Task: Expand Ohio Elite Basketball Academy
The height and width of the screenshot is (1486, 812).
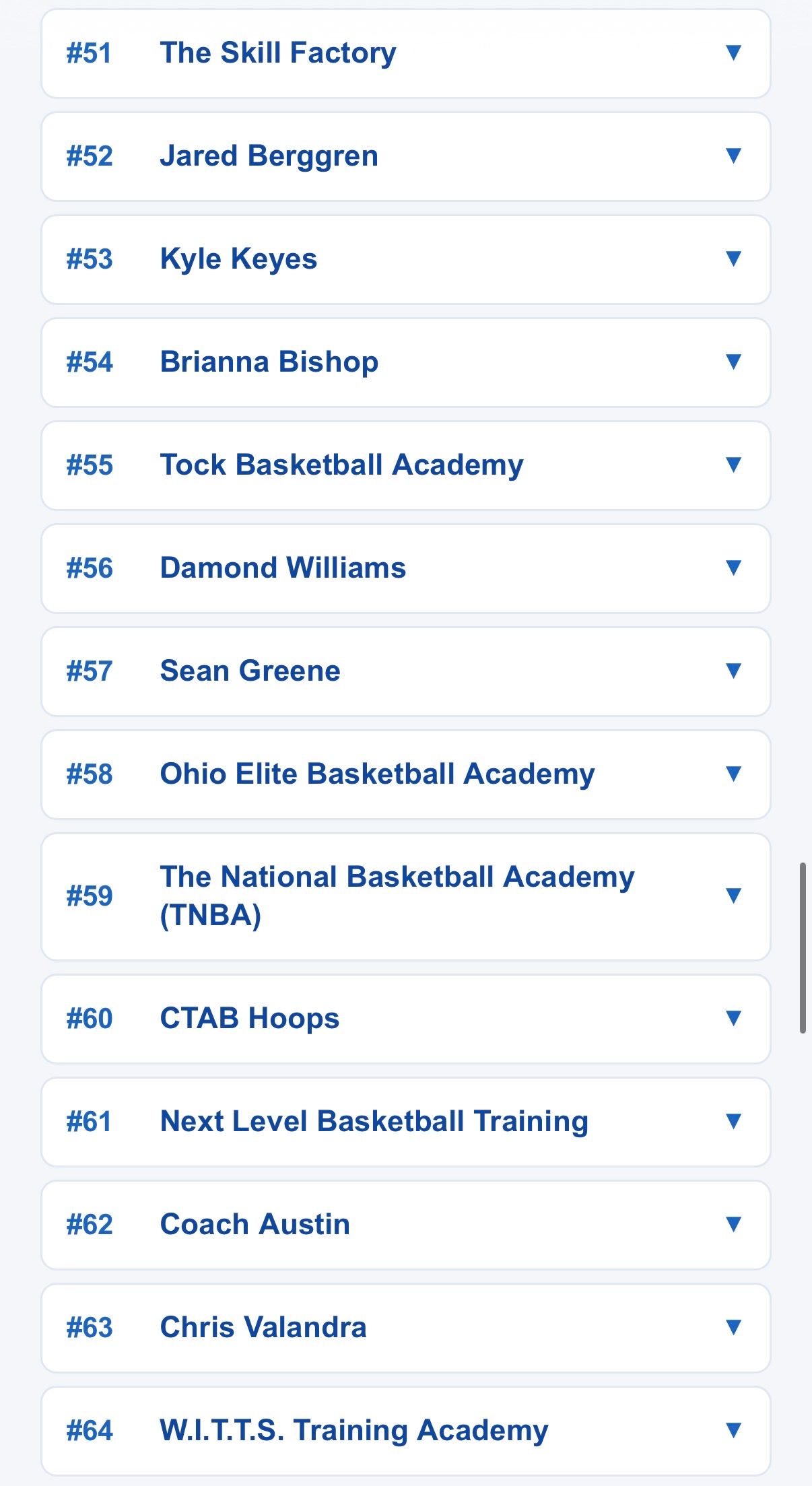Action: coord(733,774)
